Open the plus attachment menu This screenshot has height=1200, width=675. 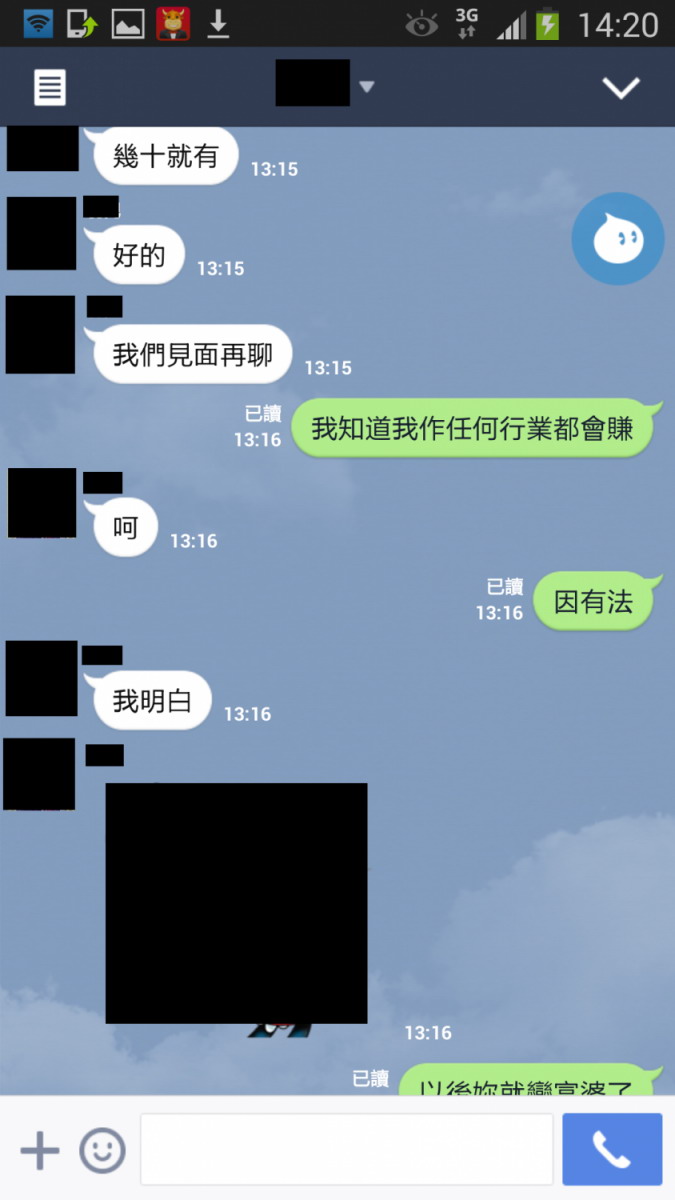point(40,1151)
